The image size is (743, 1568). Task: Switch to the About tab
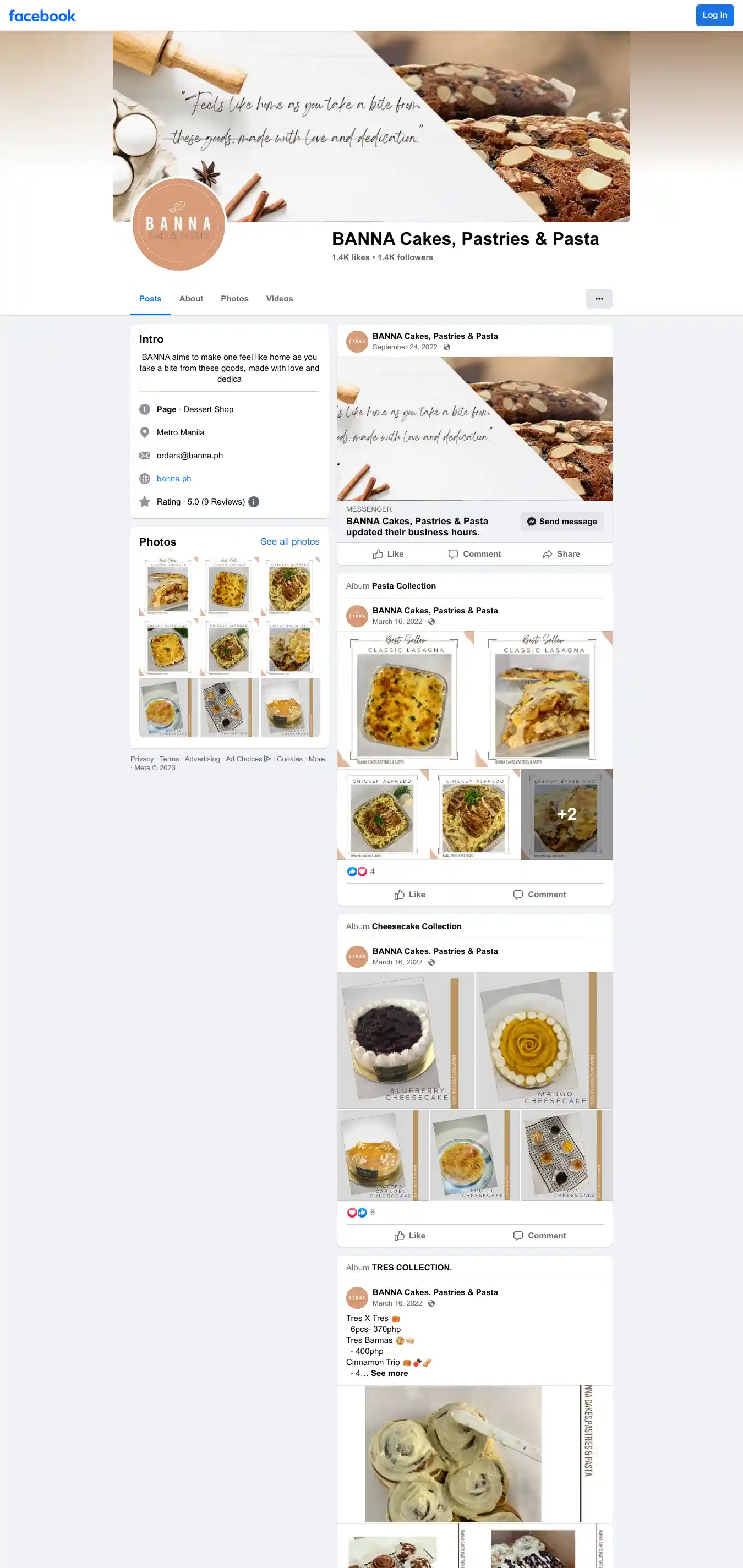pyautogui.click(x=190, y=299)
